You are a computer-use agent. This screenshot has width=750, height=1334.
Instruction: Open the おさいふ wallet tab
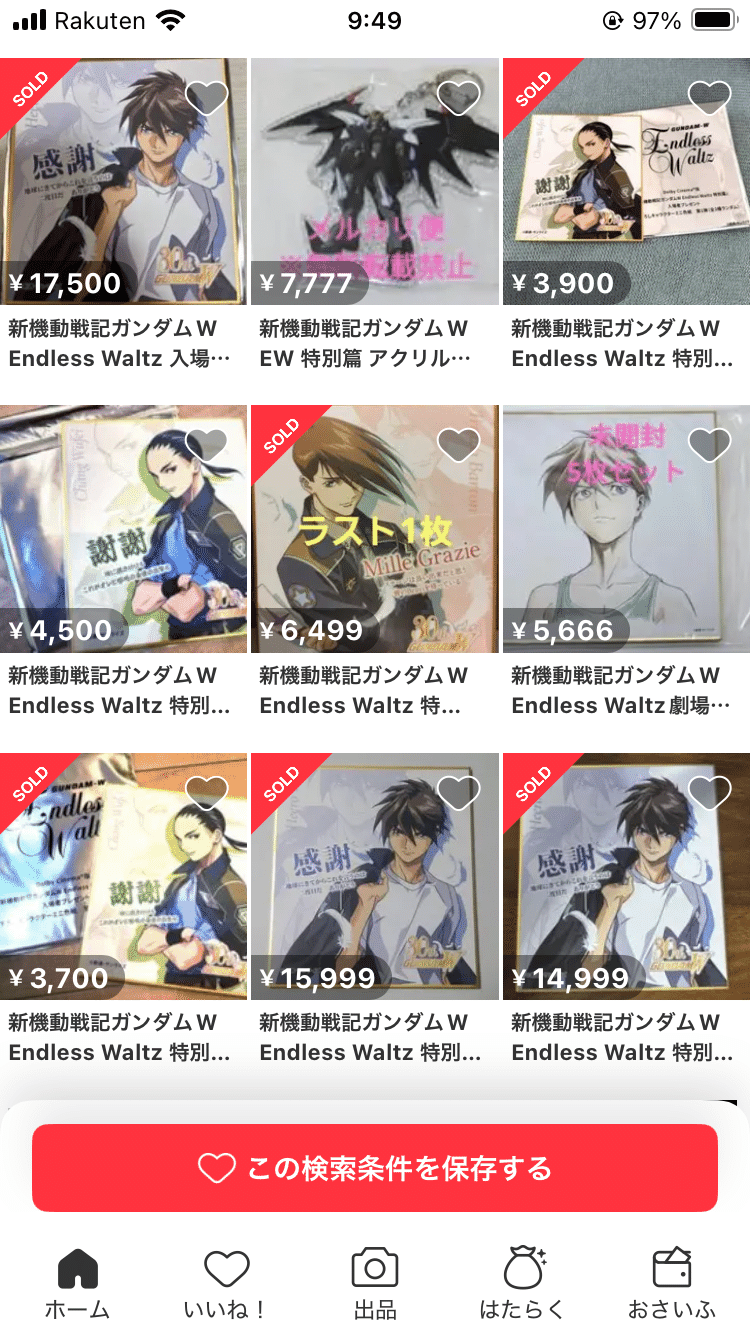pos(672,1283)
